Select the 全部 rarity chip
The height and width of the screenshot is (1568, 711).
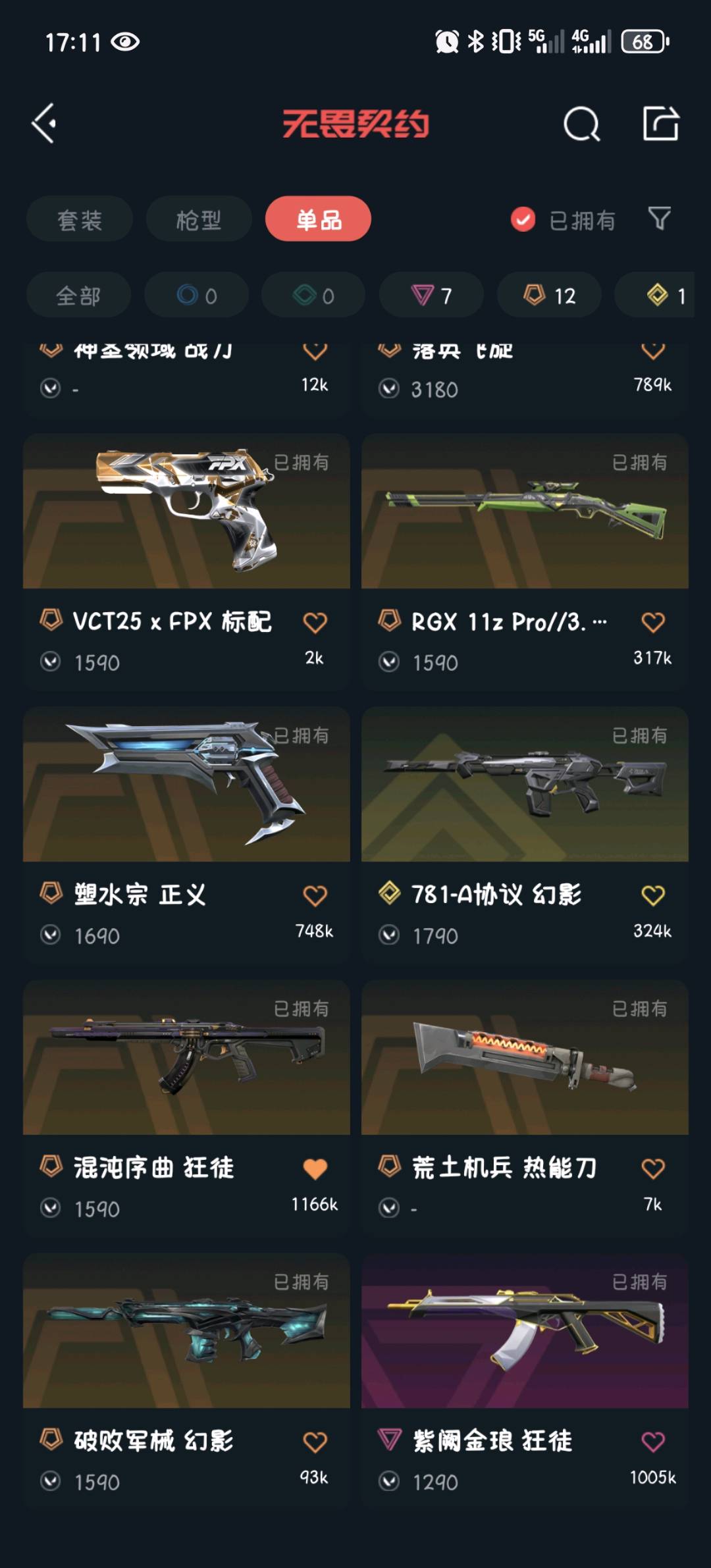pyautogui.click(x=78, y=296)
